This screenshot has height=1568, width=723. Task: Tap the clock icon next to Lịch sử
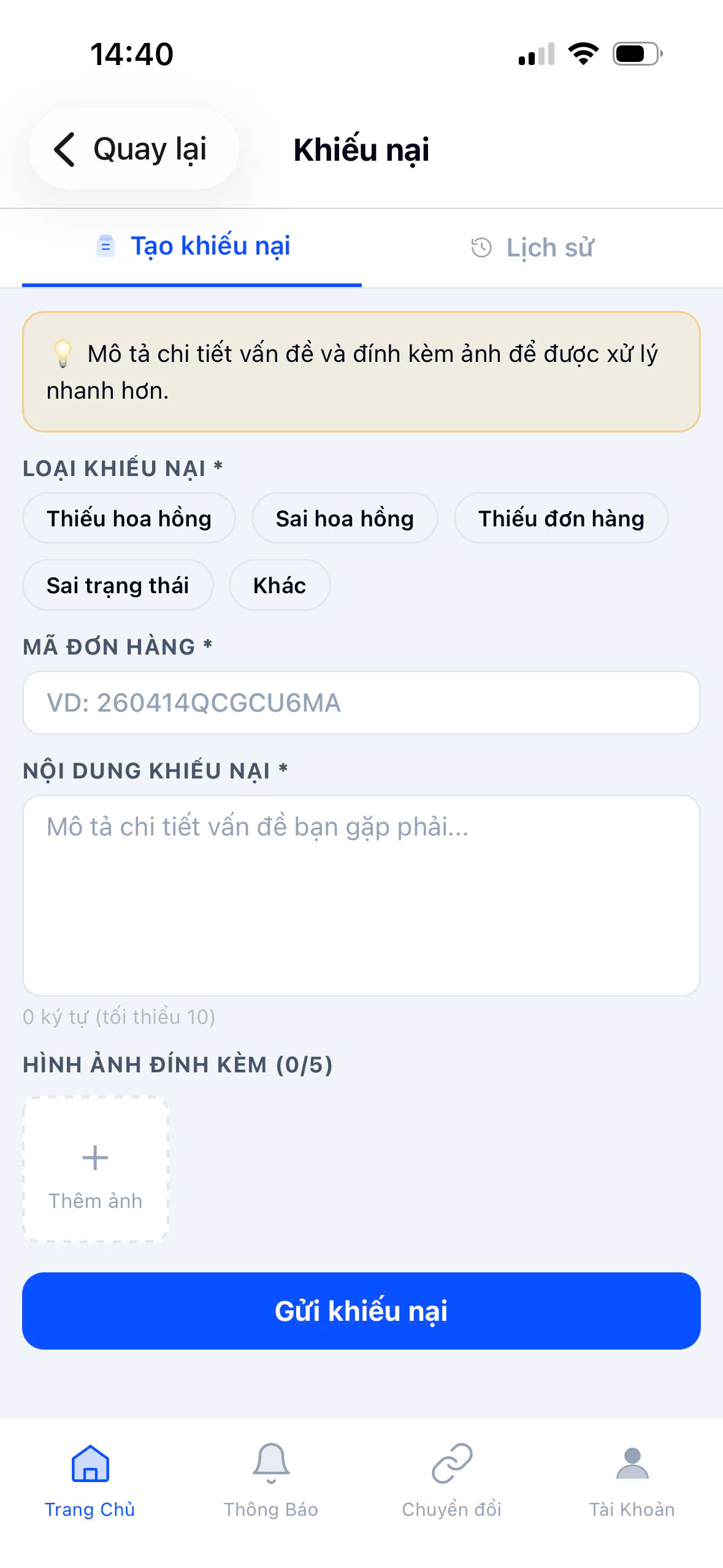point(481,247)
